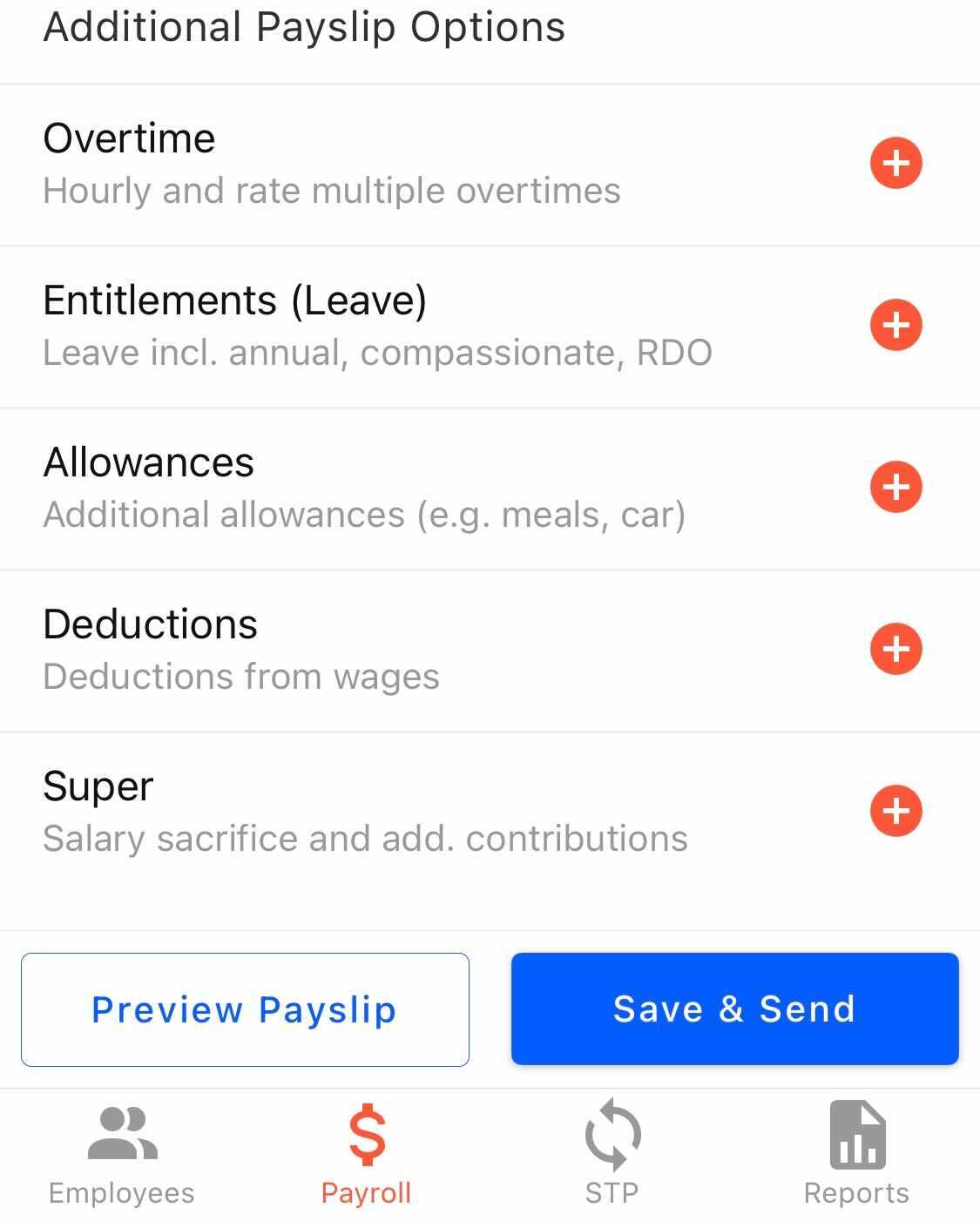Viewport: 980px width, 1221px height.
Task: Add an Allowances item
Action: [896, 487]
